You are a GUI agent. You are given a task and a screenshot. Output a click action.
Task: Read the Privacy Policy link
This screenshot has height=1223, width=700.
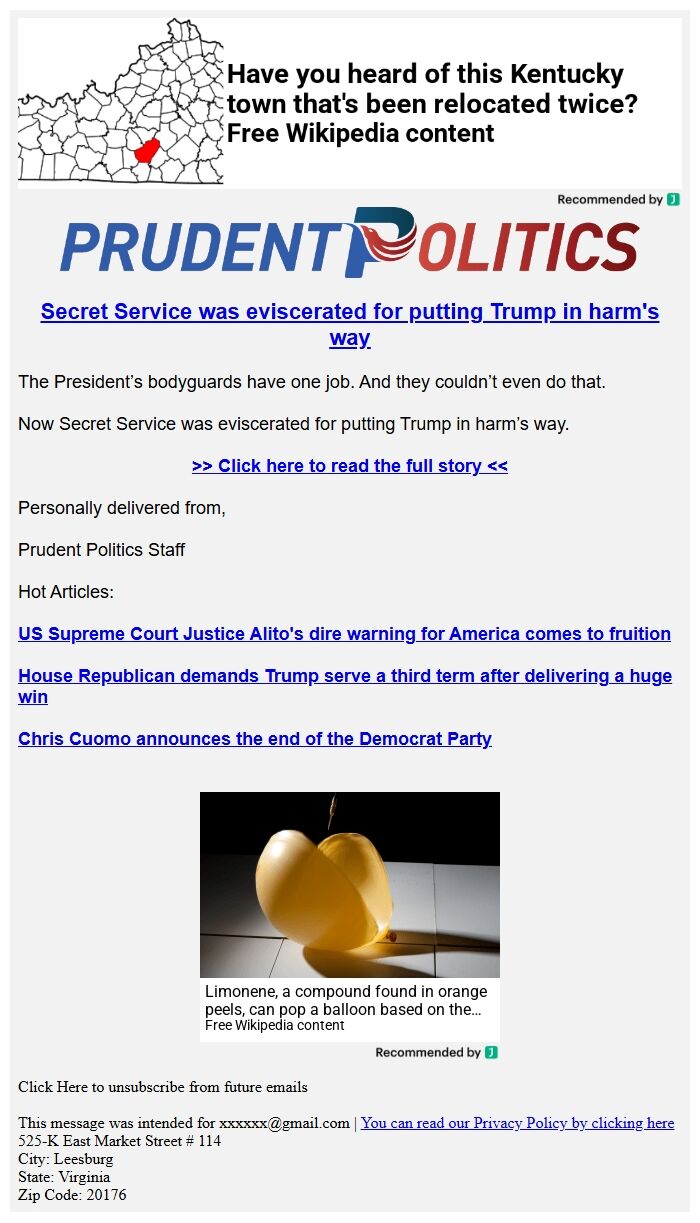[x=517, y=1123]
